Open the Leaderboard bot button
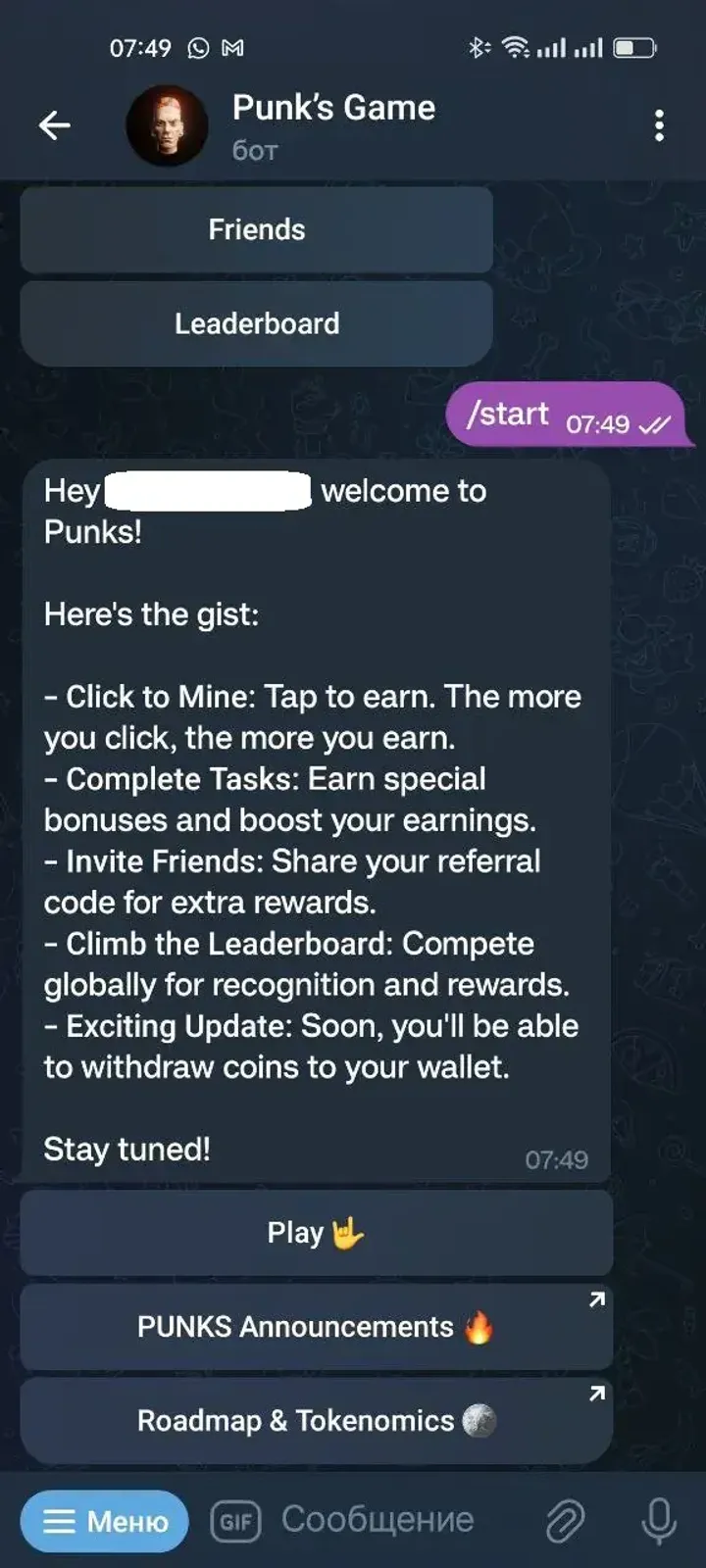 pyautogui.click(x=256, y=323)
